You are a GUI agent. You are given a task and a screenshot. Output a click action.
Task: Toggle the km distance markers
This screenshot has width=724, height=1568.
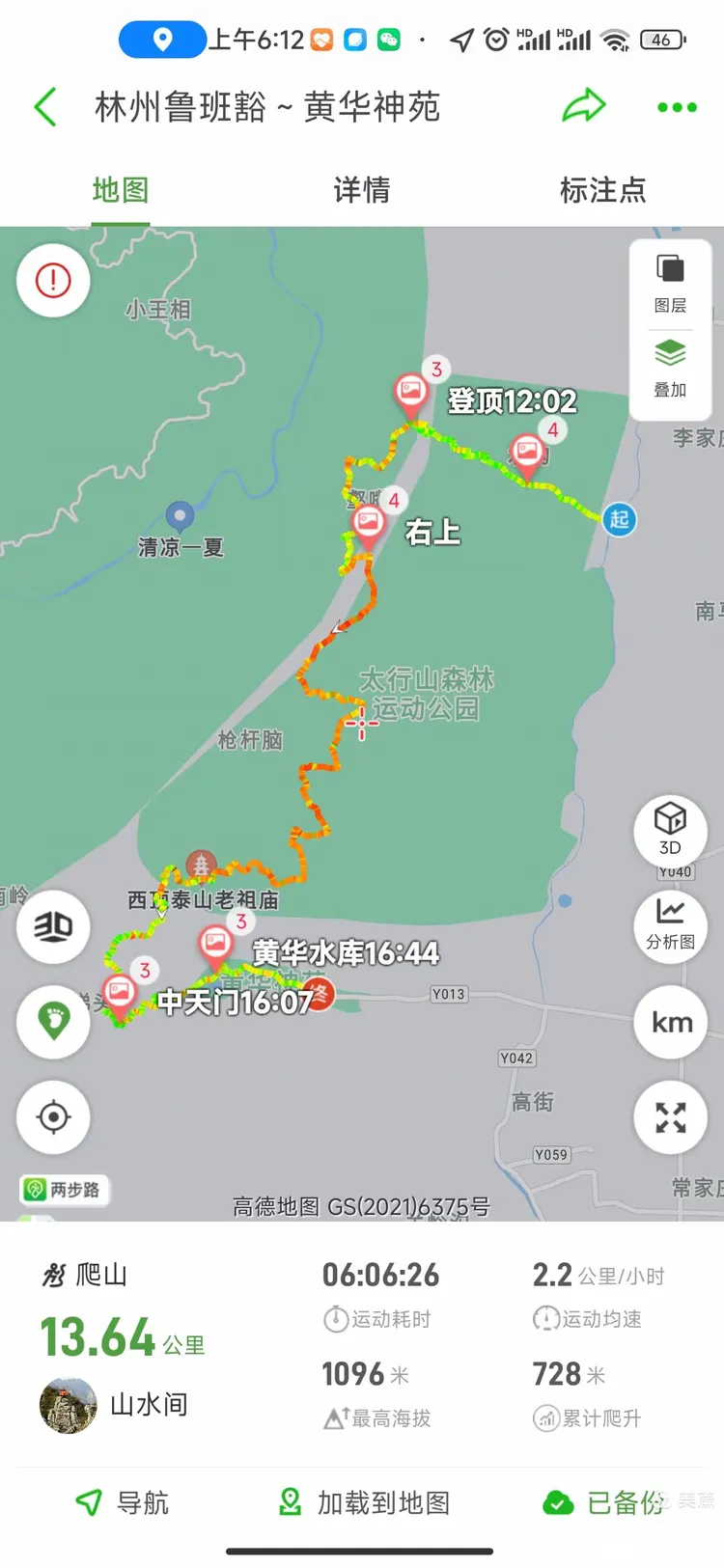click(671, 1022)
